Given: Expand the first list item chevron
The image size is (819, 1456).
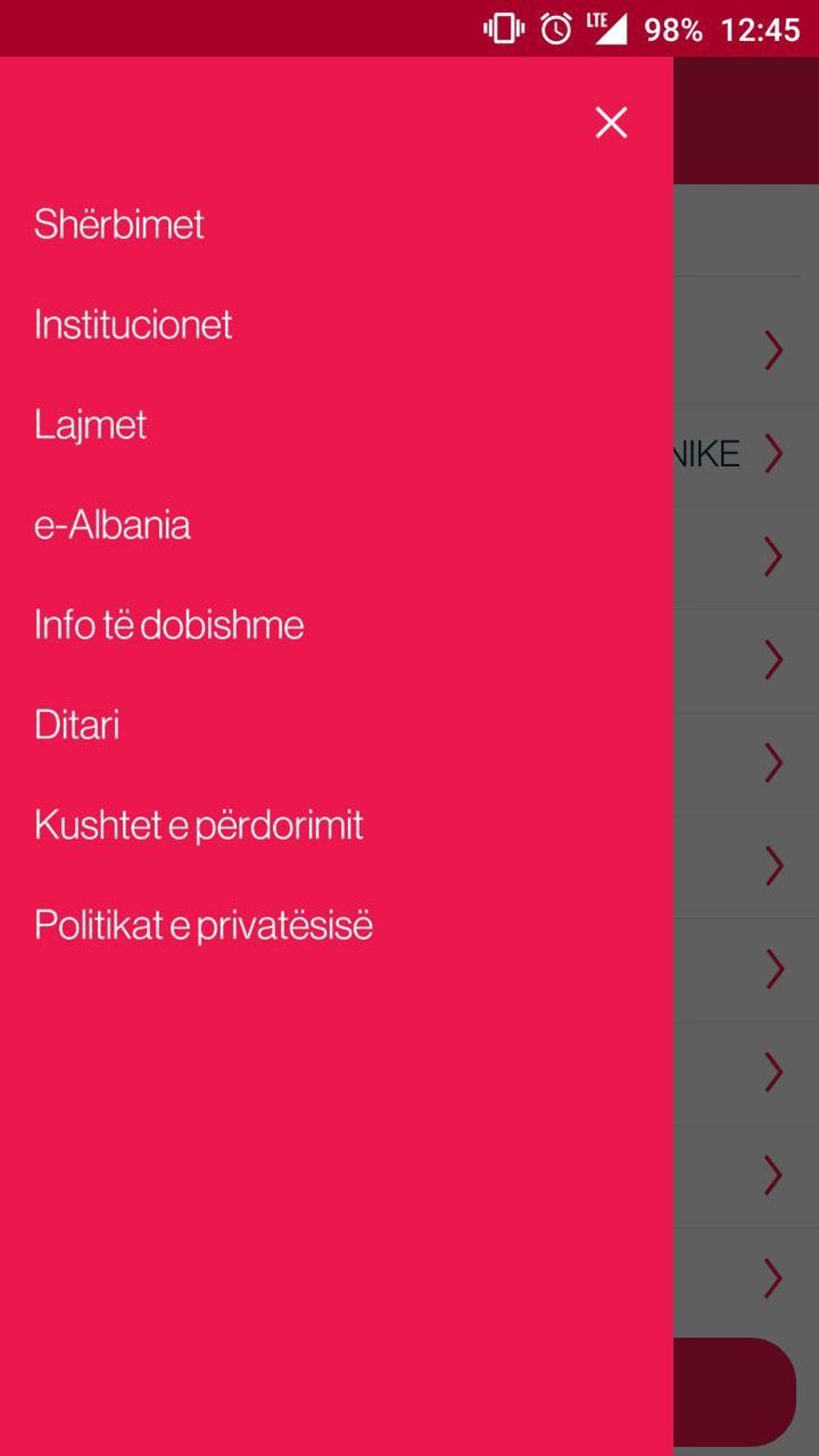Looking at the screenshot, I should coord(774,349).
